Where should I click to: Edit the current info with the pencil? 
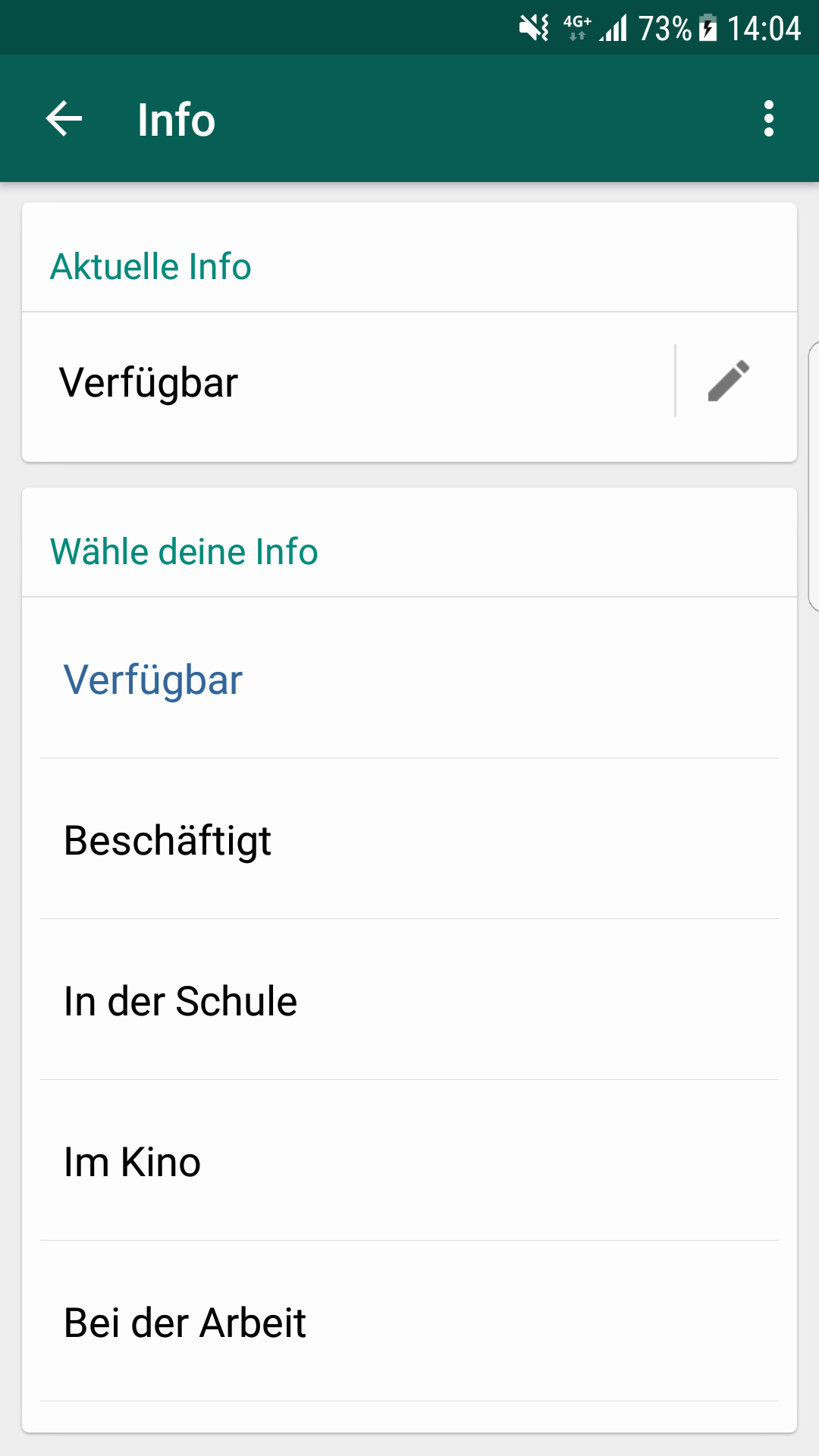(x=729, y=381)
